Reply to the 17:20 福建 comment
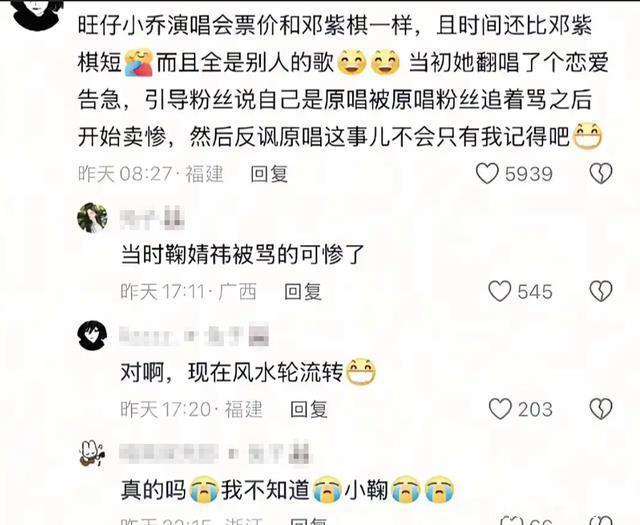 point(309,408)
